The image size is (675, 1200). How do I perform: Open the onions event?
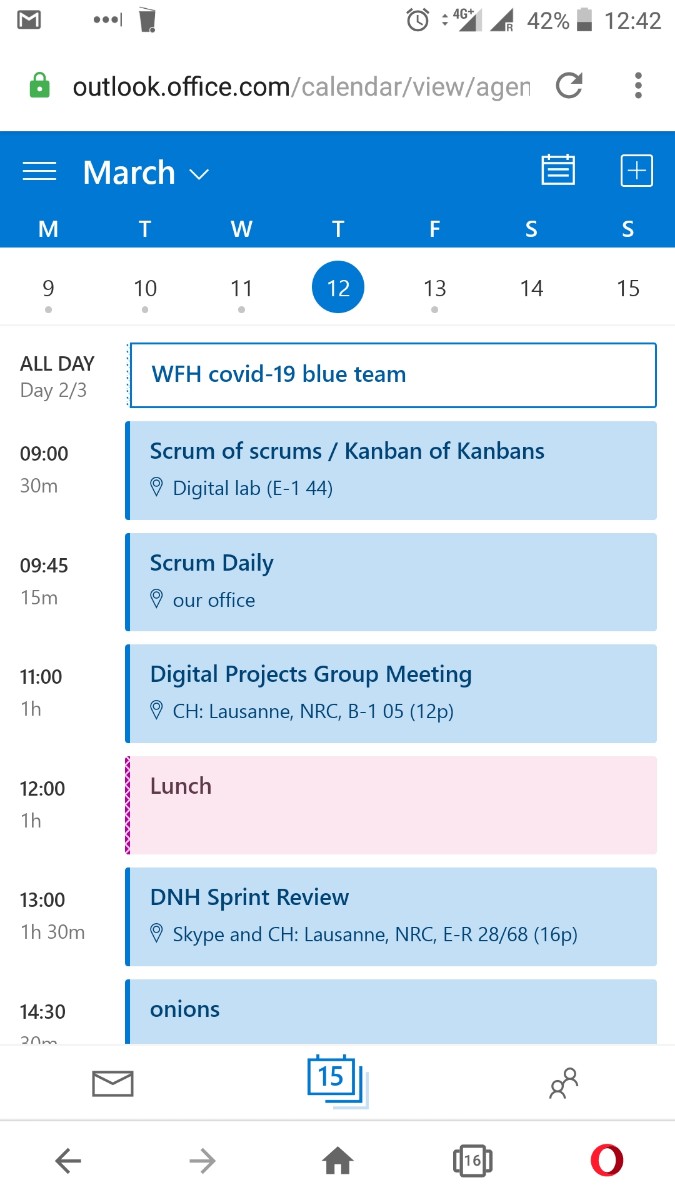391,1012
